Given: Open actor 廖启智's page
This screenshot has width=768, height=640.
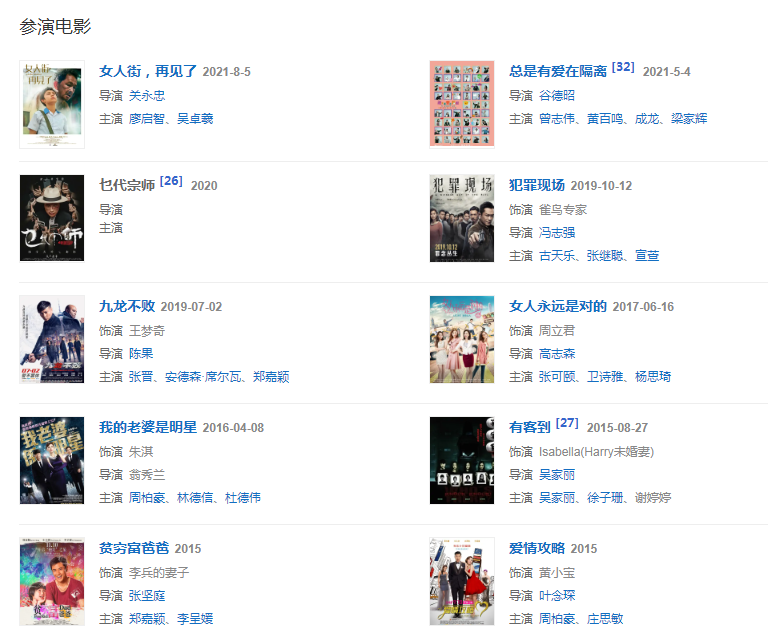Looking at the screenshot, I should 148,118.
